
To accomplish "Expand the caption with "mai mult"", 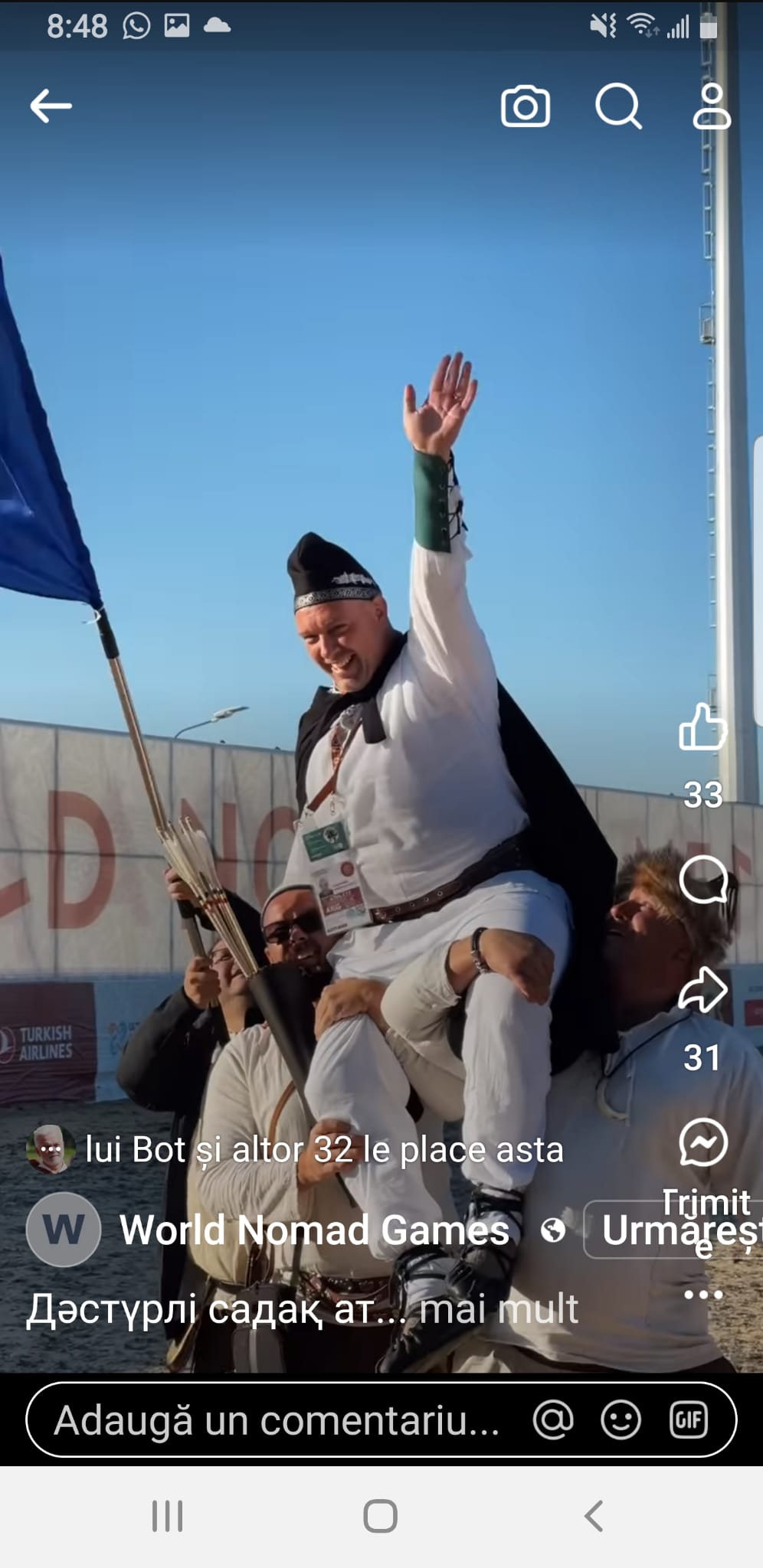I will [499, 1308].
